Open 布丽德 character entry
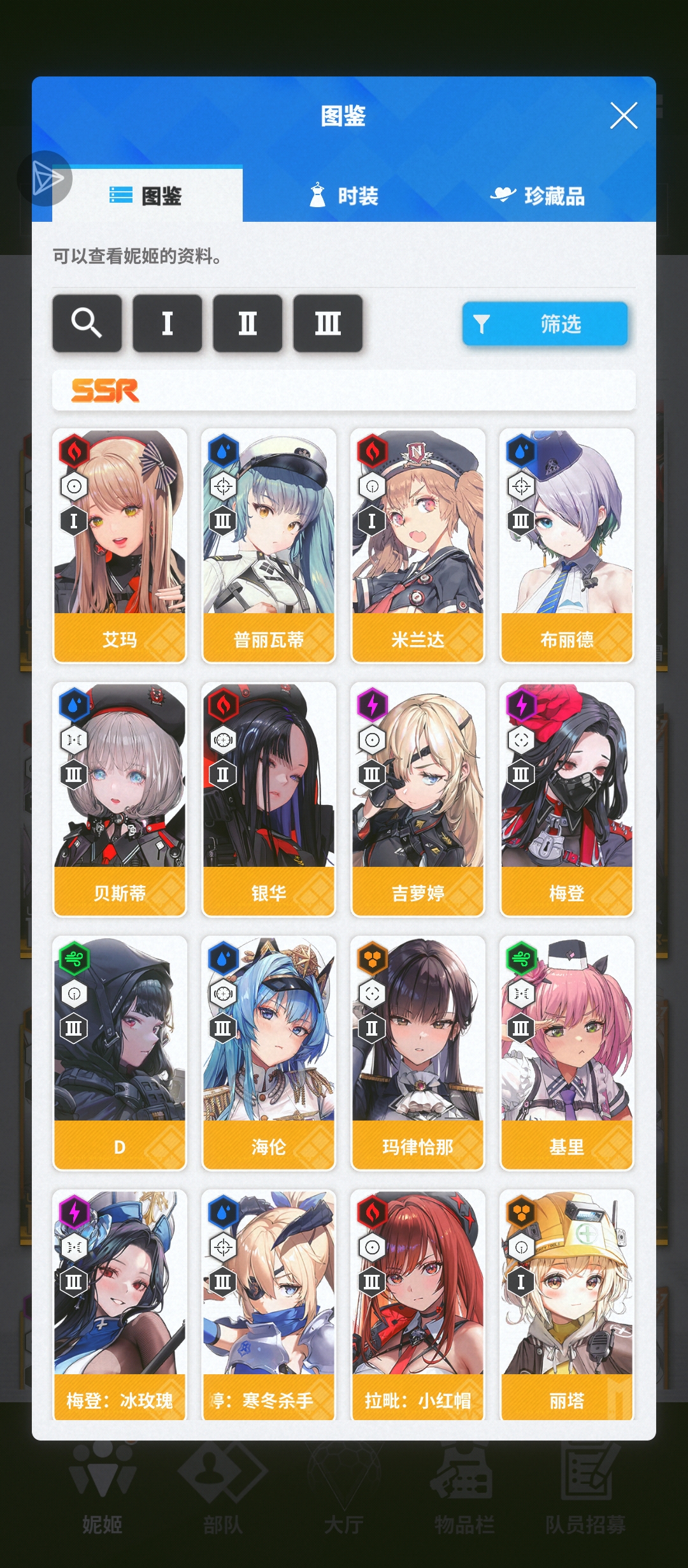 (x=567, y=546)
